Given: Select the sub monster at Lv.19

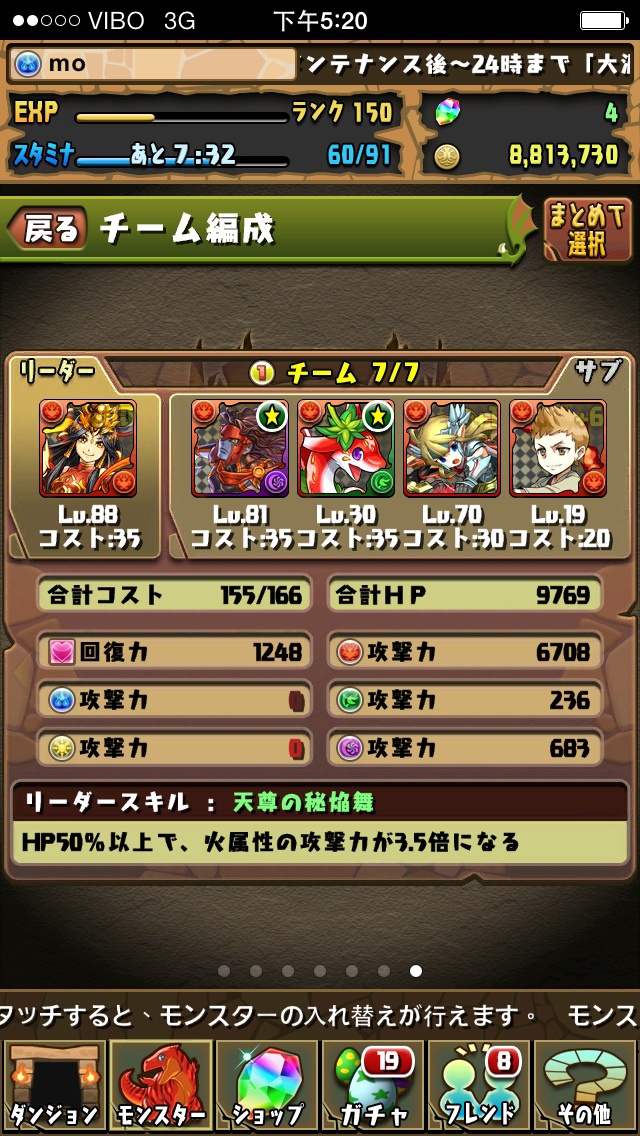Looking at the screenshot, I should [558, 448].
